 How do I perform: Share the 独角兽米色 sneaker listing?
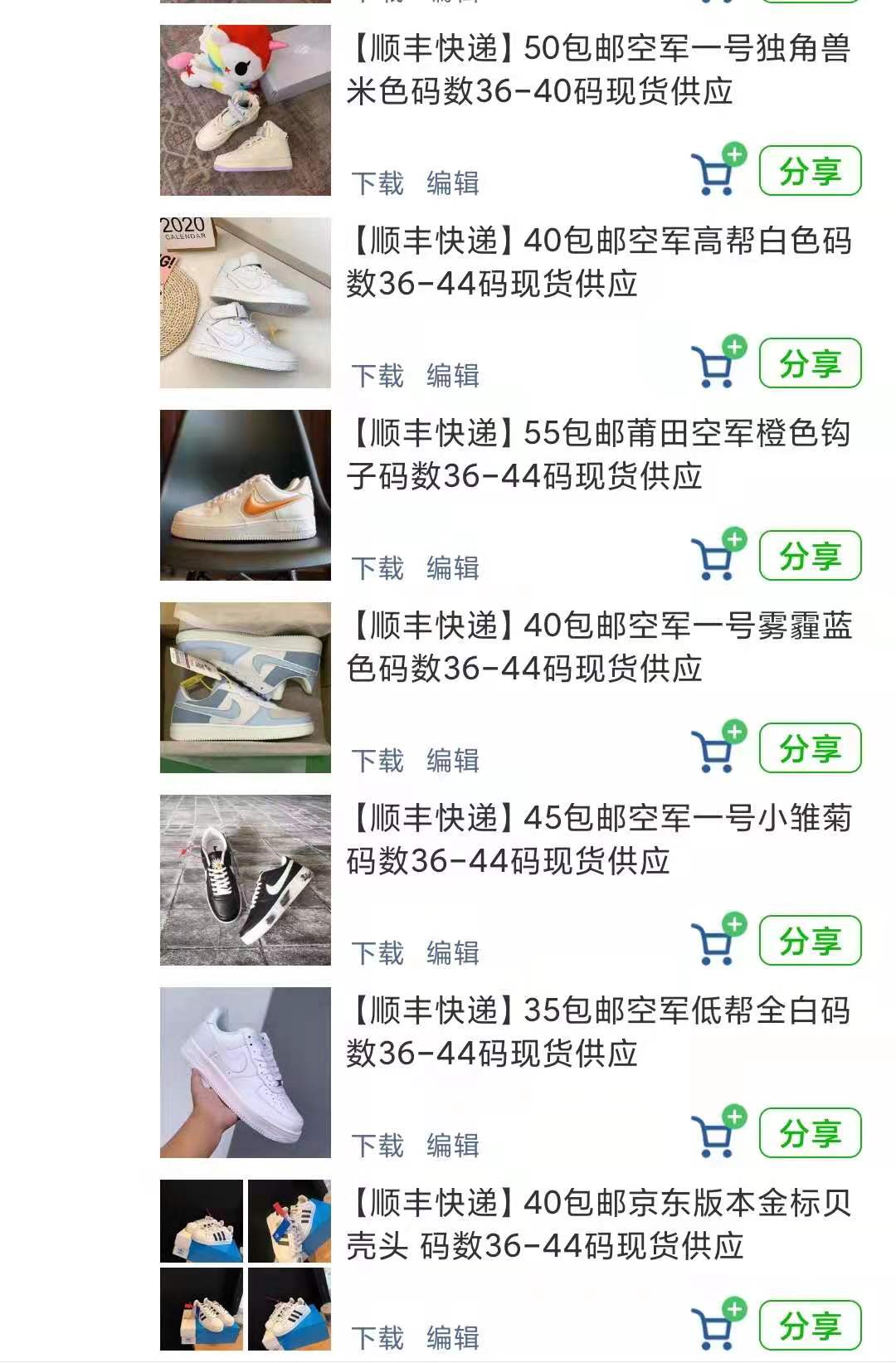[x=810, y=171]
